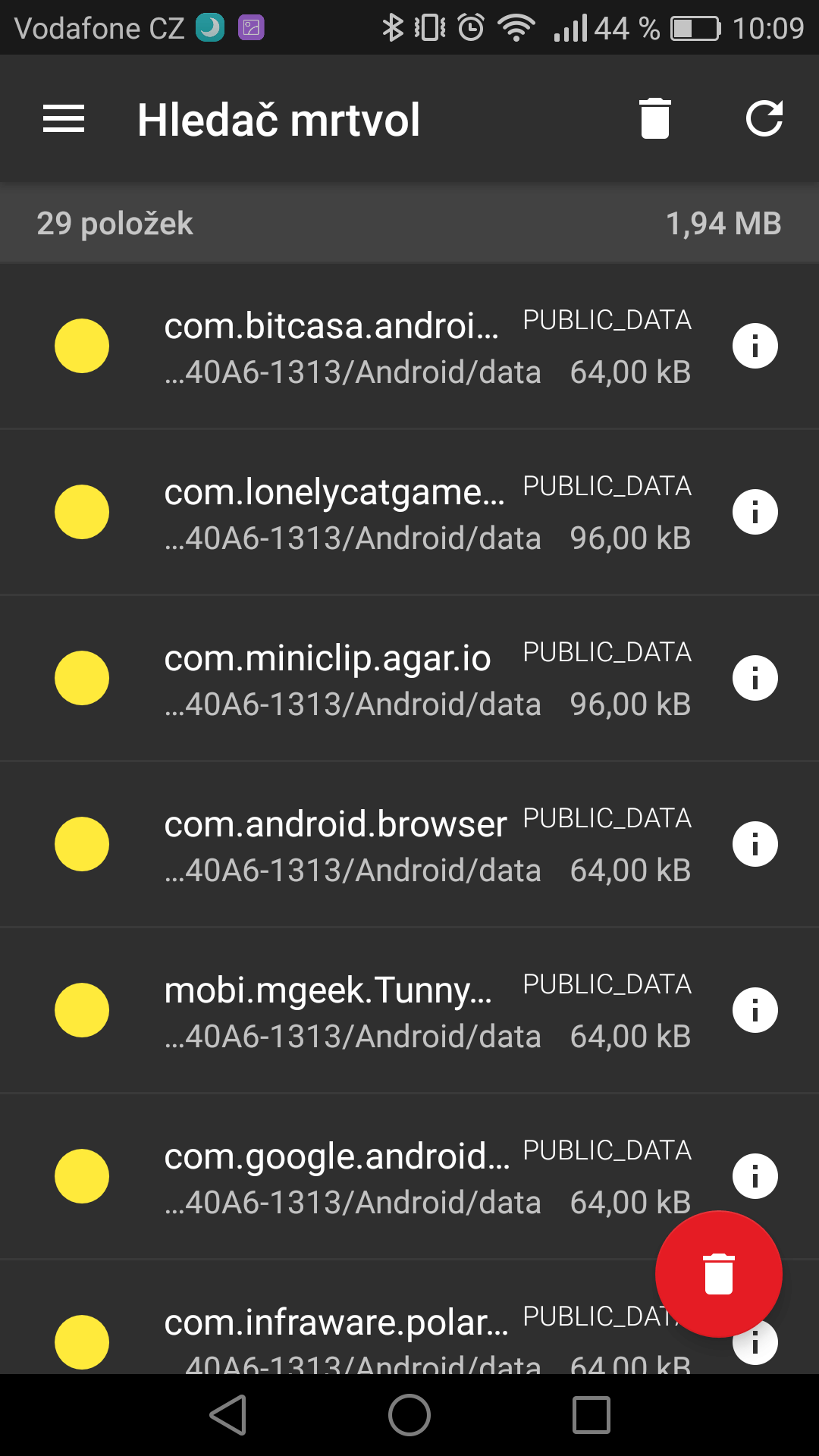Tap info icon for com.miniclip.agar.io

tap(755, 678)
